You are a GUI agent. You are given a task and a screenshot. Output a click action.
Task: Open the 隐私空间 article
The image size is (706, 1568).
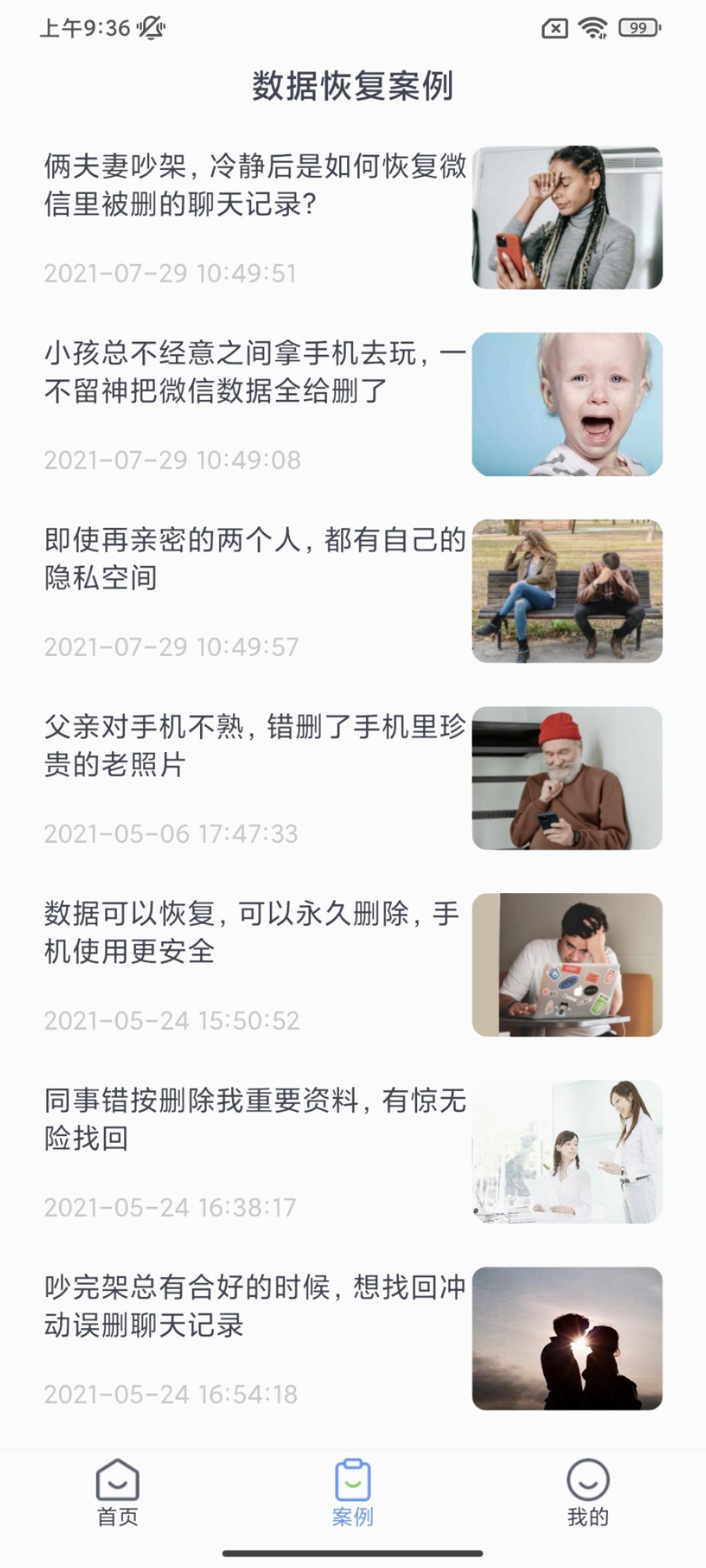[x=255, y=559]
